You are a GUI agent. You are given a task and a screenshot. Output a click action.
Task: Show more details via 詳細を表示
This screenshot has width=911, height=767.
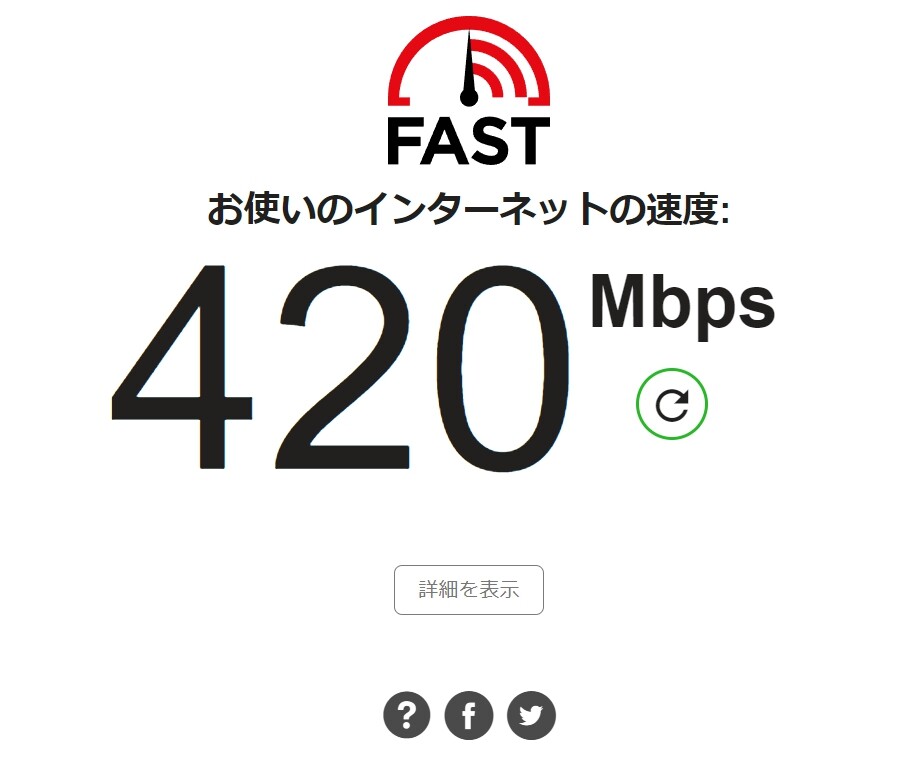(469, 590)
